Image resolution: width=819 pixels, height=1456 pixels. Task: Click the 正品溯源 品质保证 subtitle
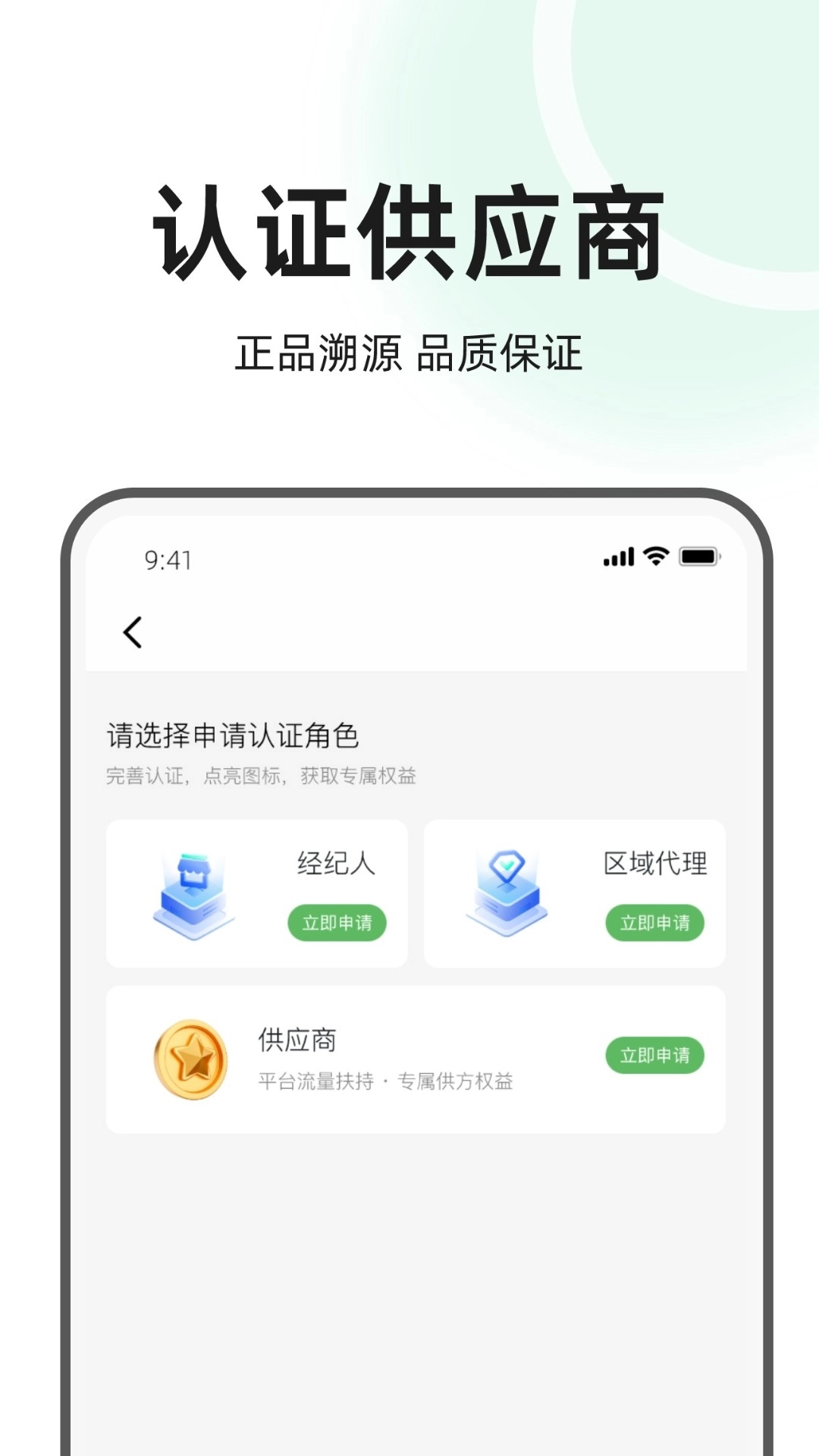pos(409,351)
